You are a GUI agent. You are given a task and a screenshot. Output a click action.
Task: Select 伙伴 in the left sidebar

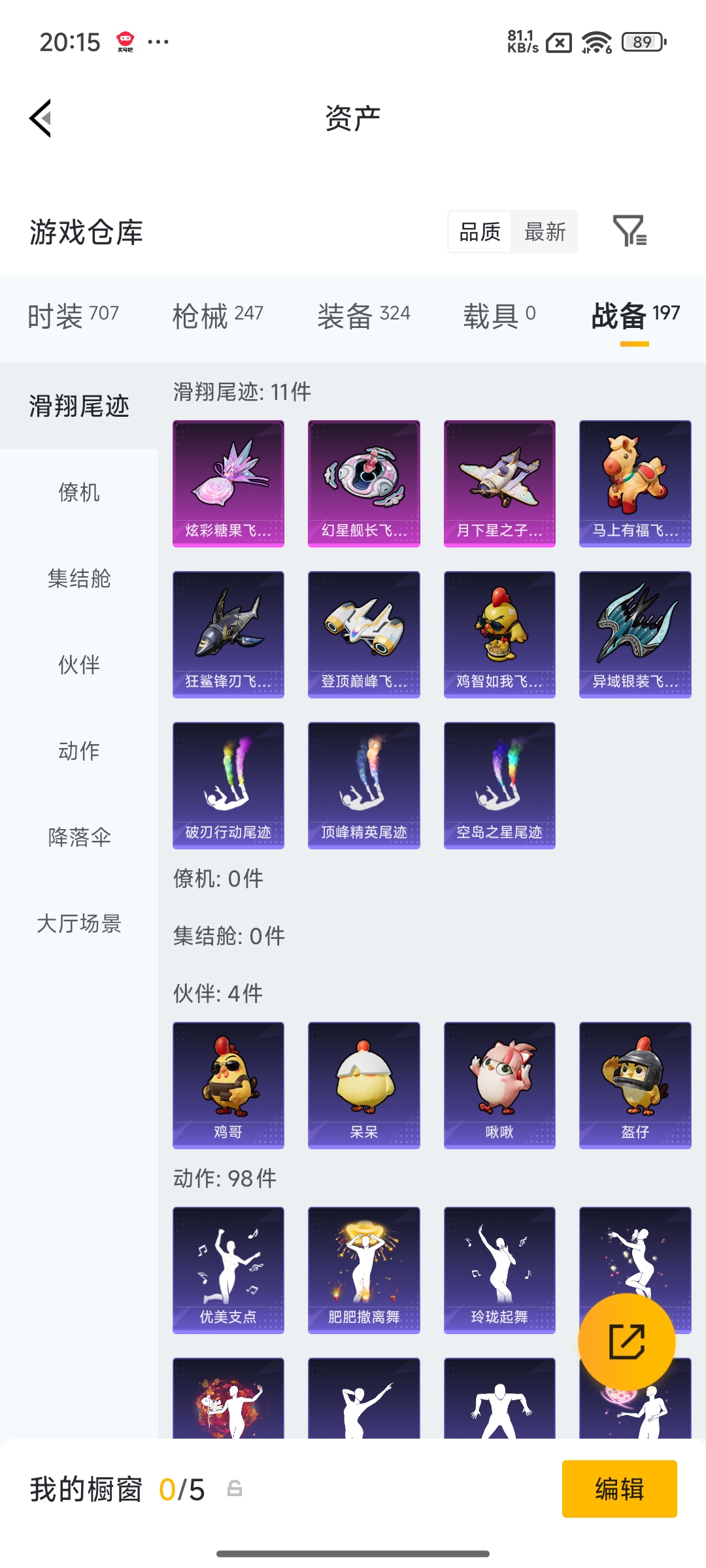78,665
